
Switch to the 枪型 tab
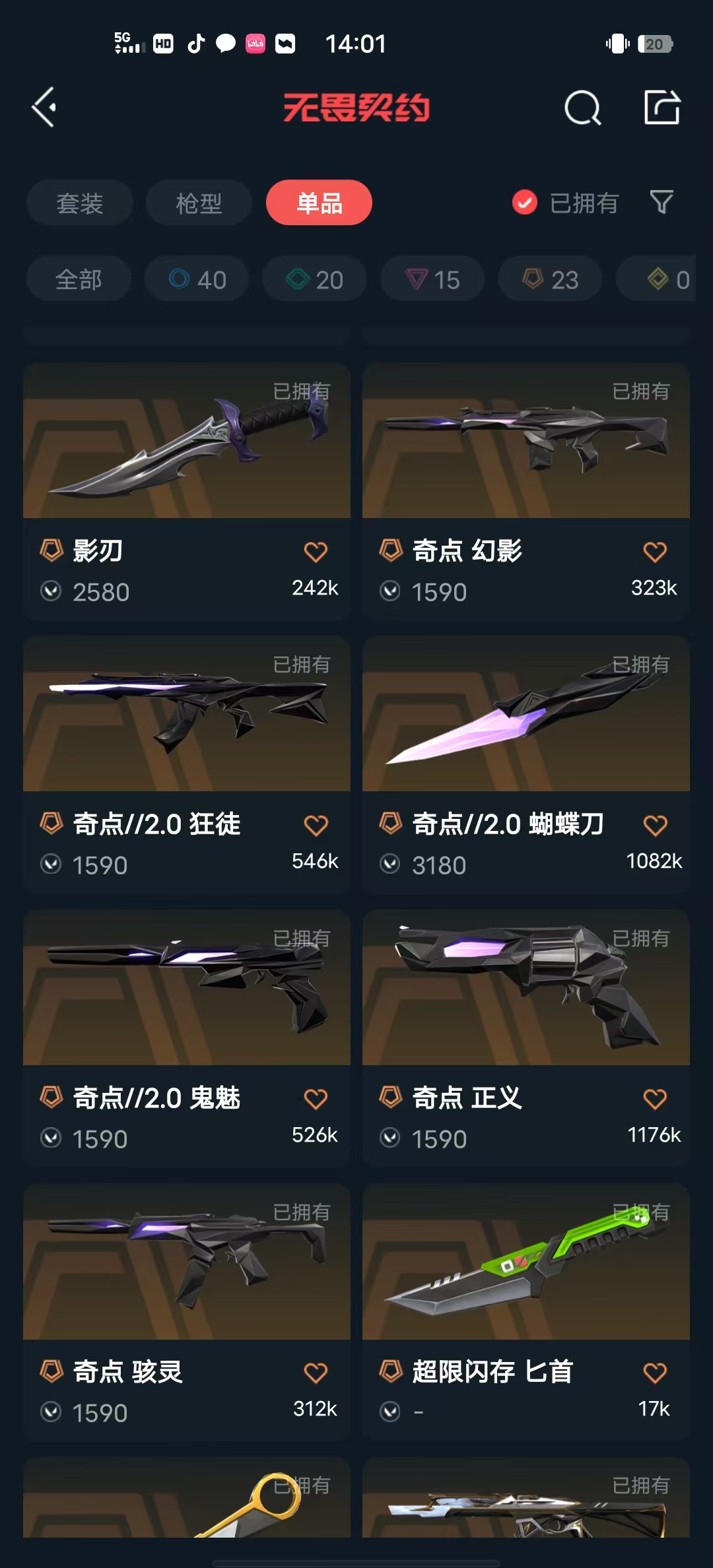(199, 203)
